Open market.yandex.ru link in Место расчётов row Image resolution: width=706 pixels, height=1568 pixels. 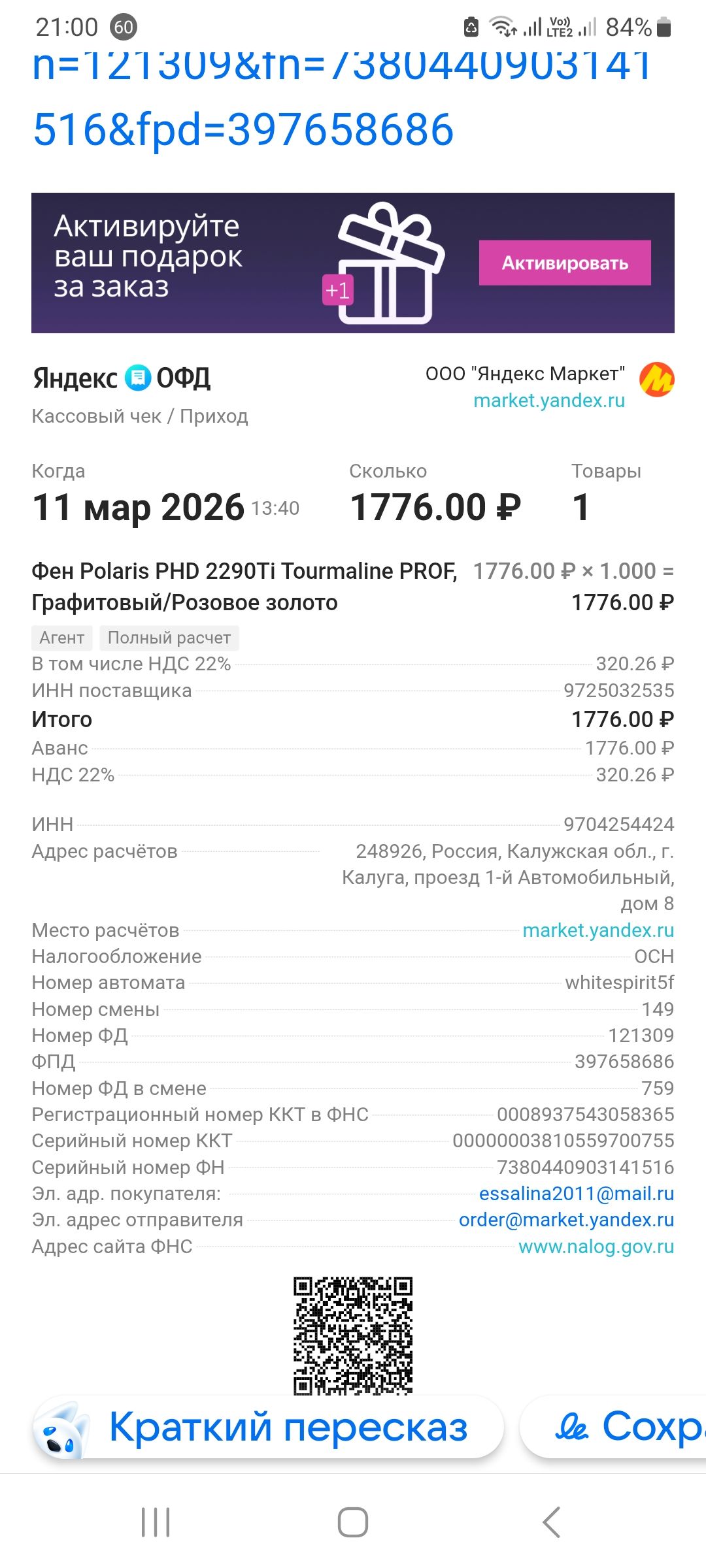point(598,930)
